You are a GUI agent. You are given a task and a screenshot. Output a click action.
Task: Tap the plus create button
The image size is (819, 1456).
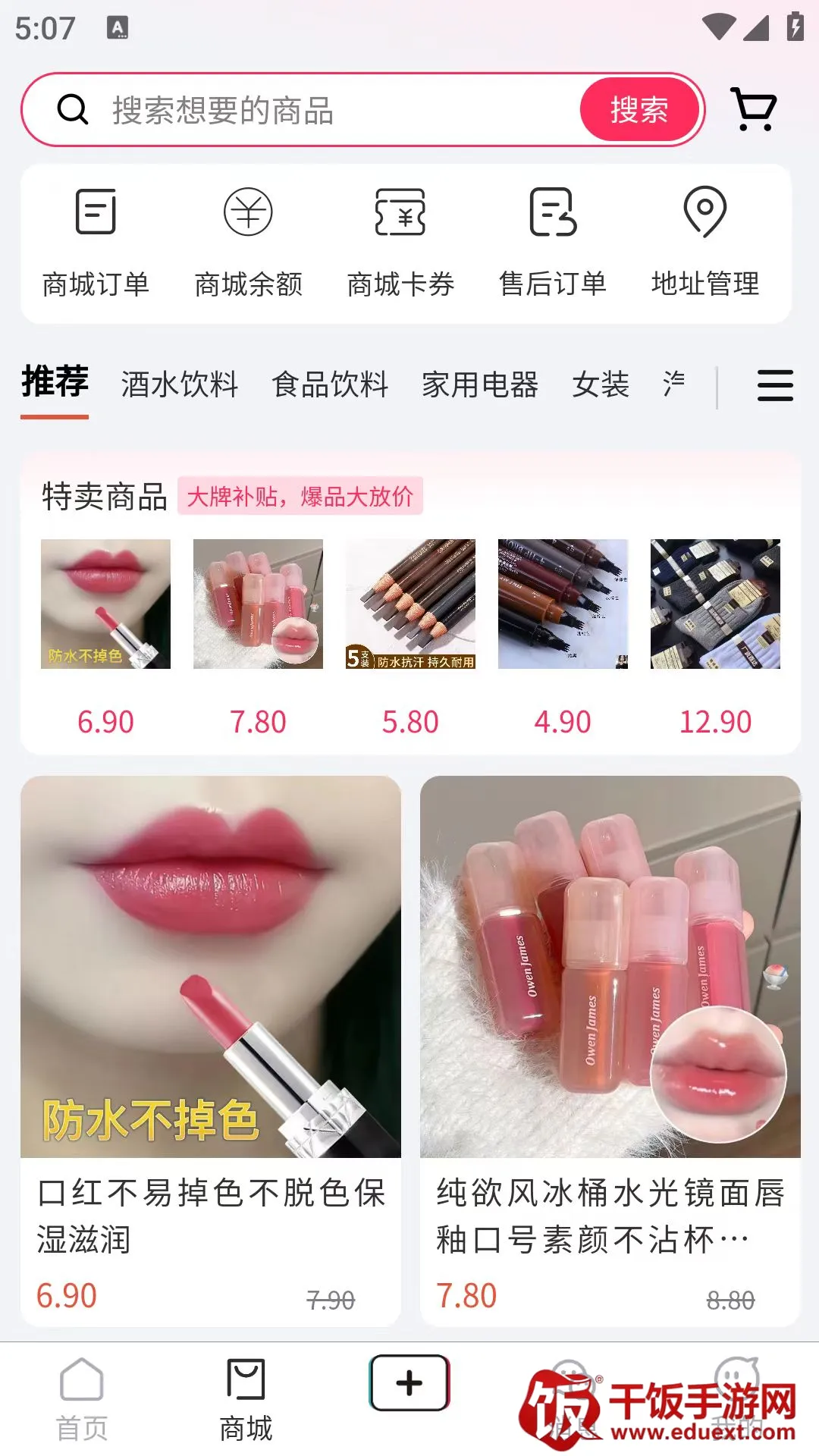409,1383
